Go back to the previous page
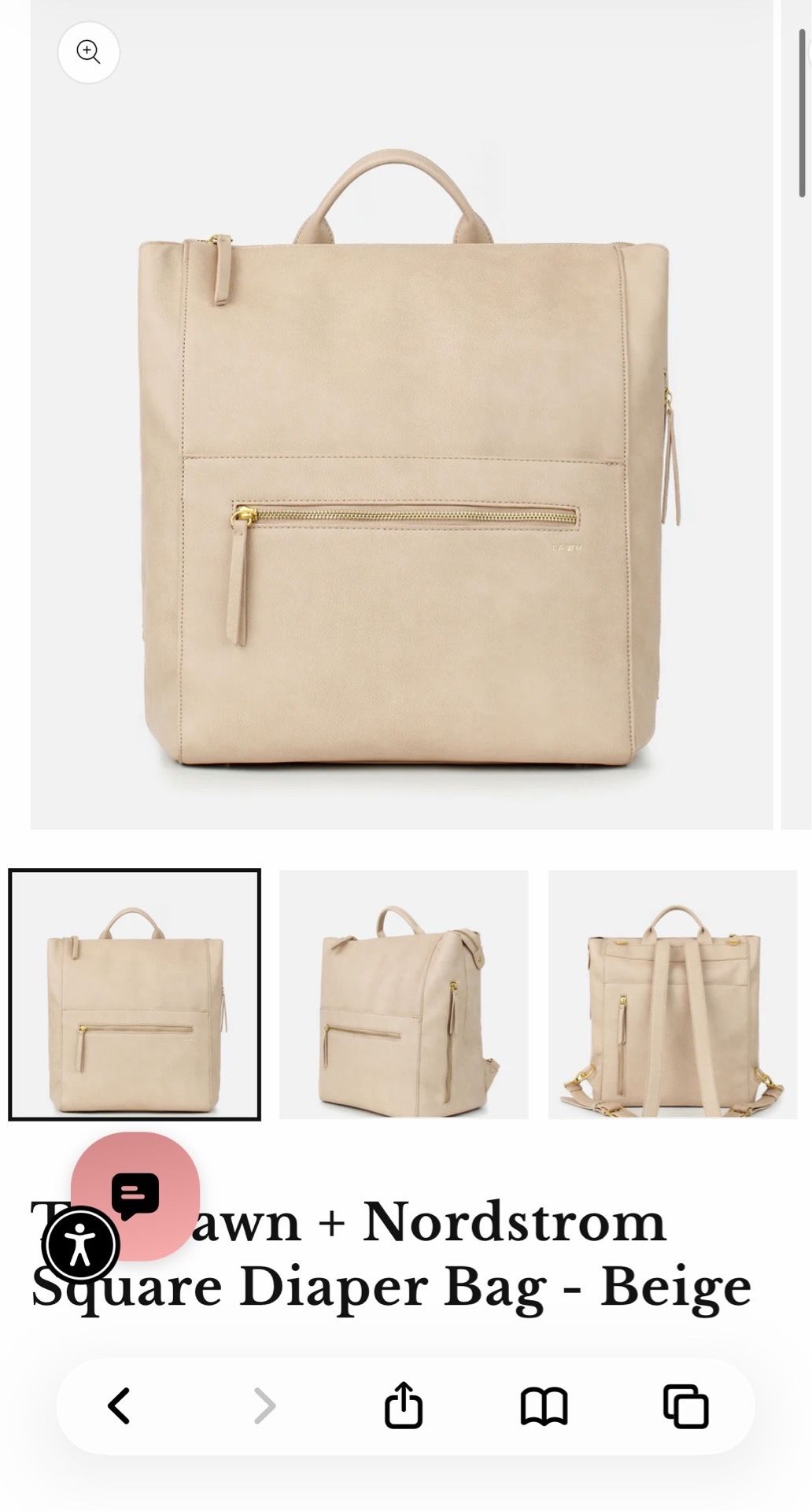The width and height of the screenshot is (812, 1511). 119,1406
